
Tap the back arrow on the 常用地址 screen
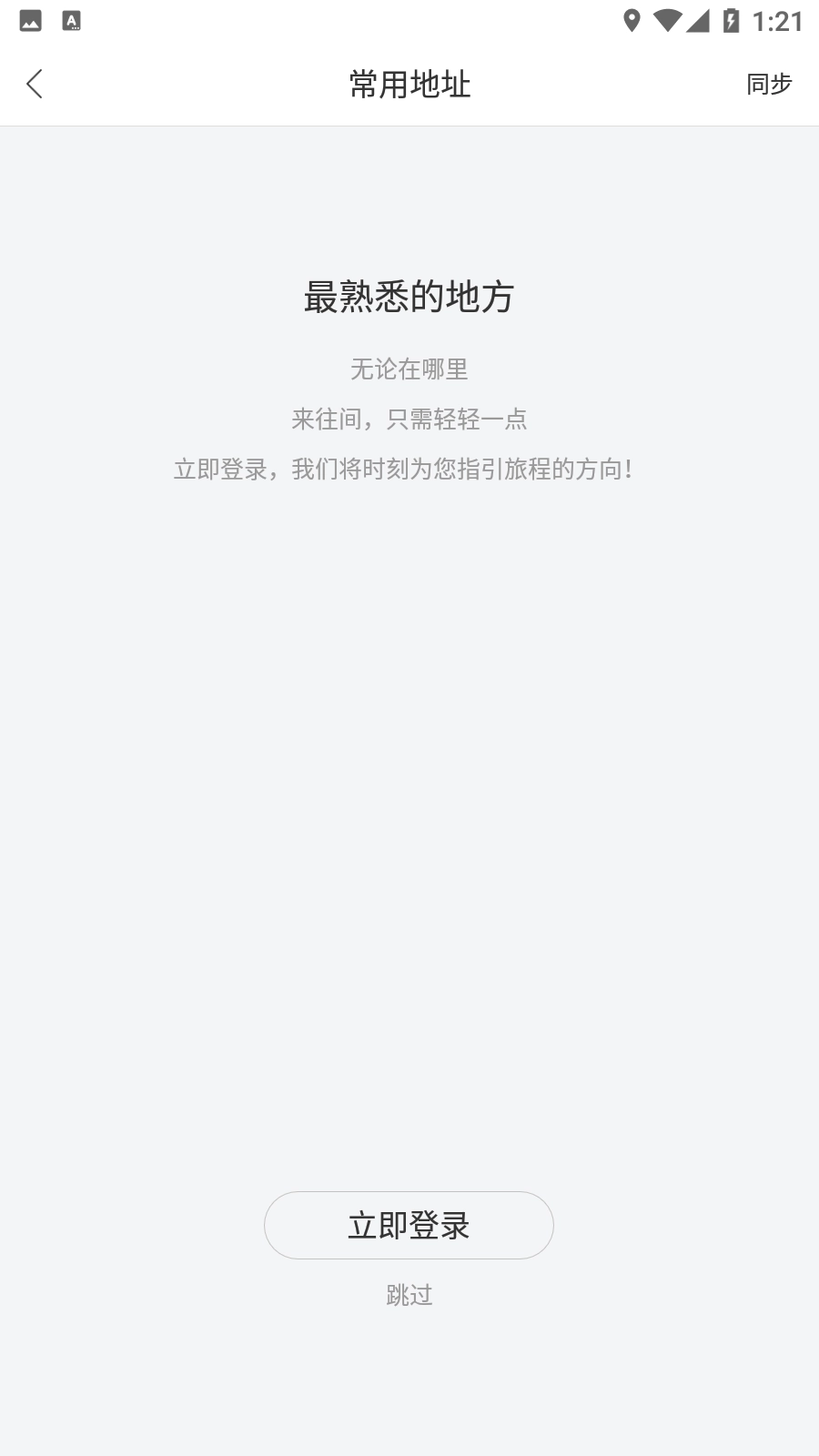pos(35,84)
